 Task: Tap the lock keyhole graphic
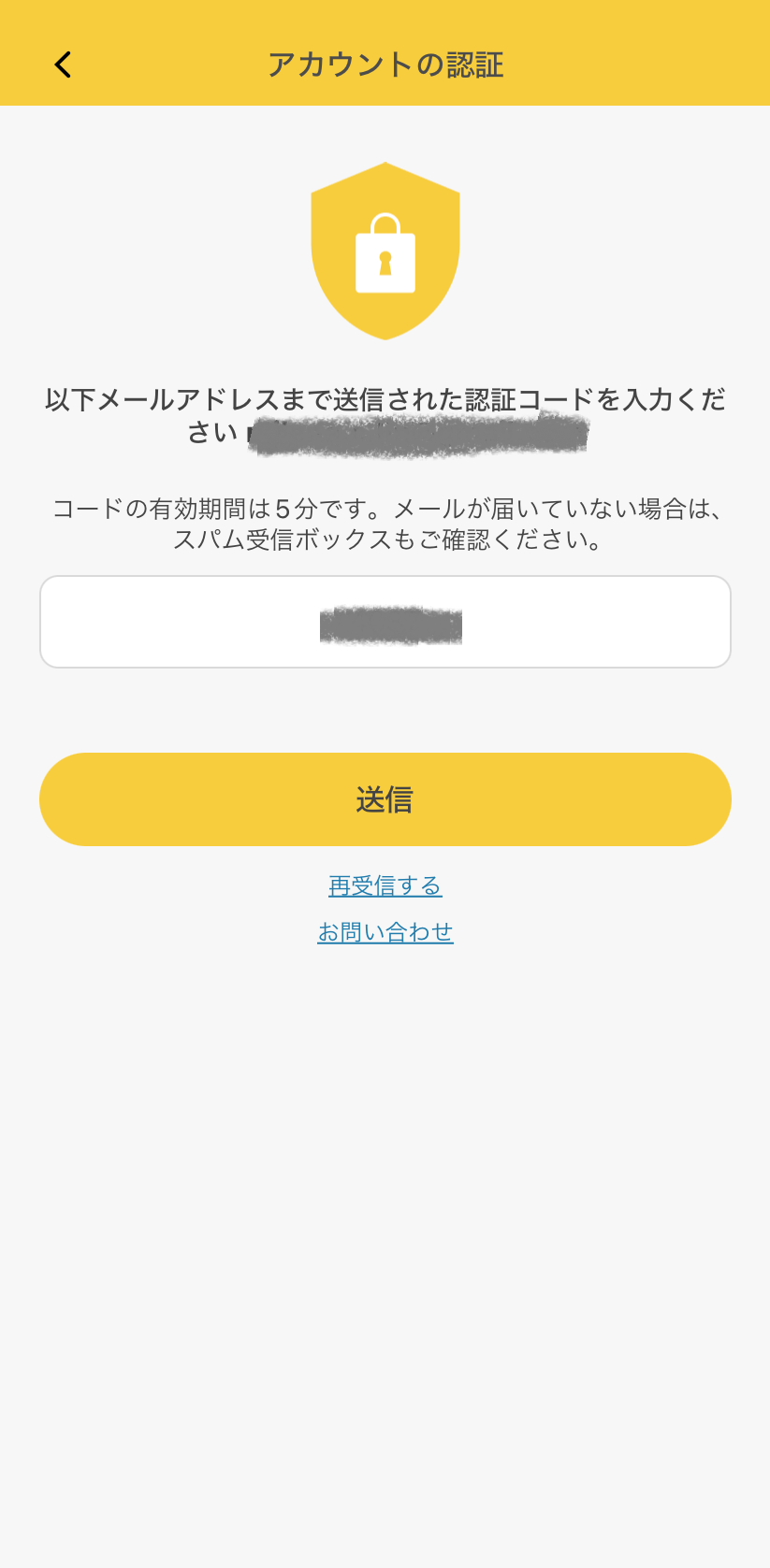tap(385, 260)
